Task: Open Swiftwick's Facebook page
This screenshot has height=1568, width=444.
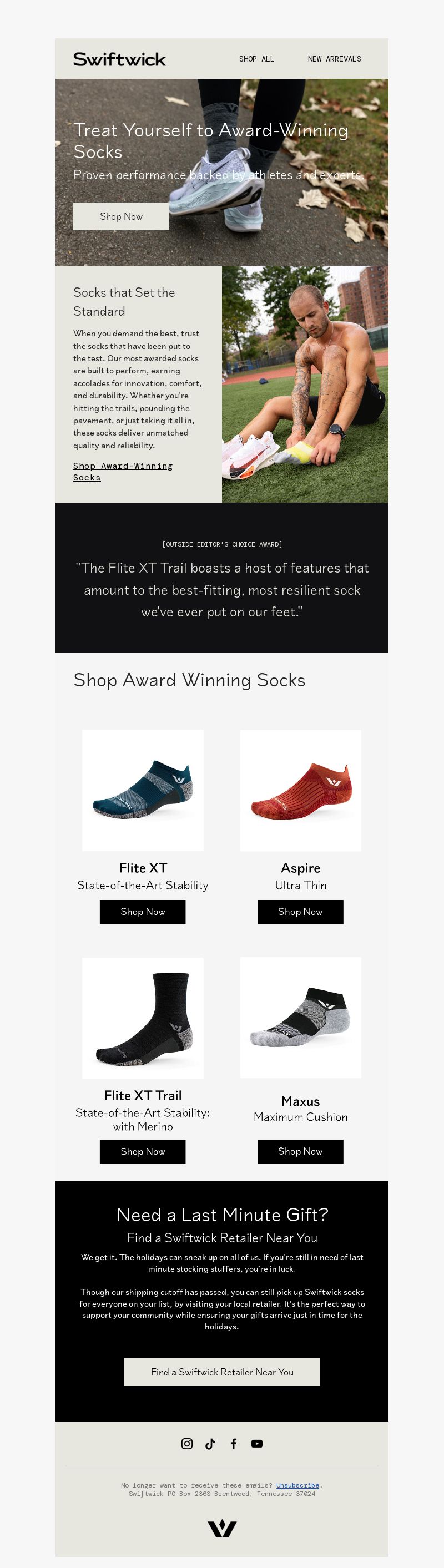Action: [233, 1443]
